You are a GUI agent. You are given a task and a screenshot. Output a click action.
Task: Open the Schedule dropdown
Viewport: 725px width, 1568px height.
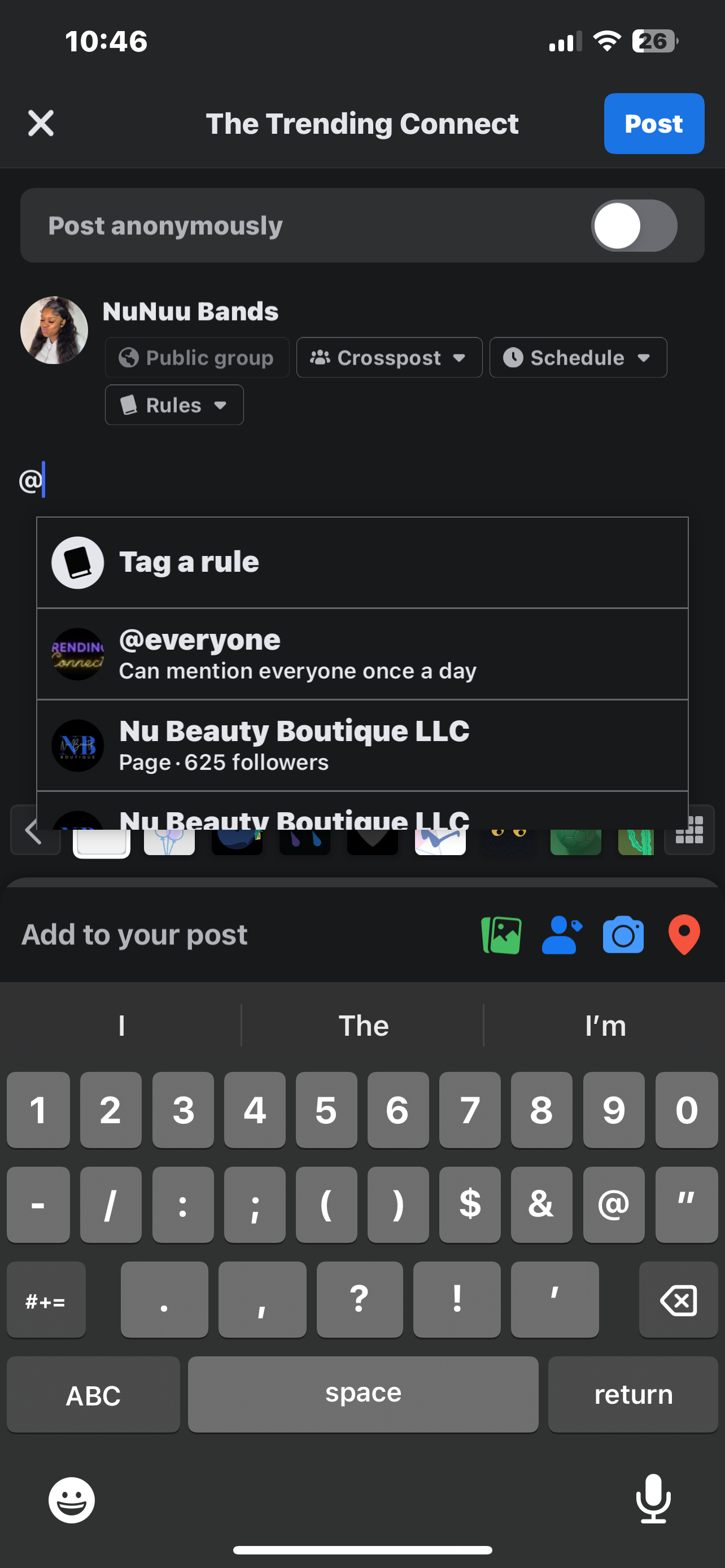tap(577, 358)
